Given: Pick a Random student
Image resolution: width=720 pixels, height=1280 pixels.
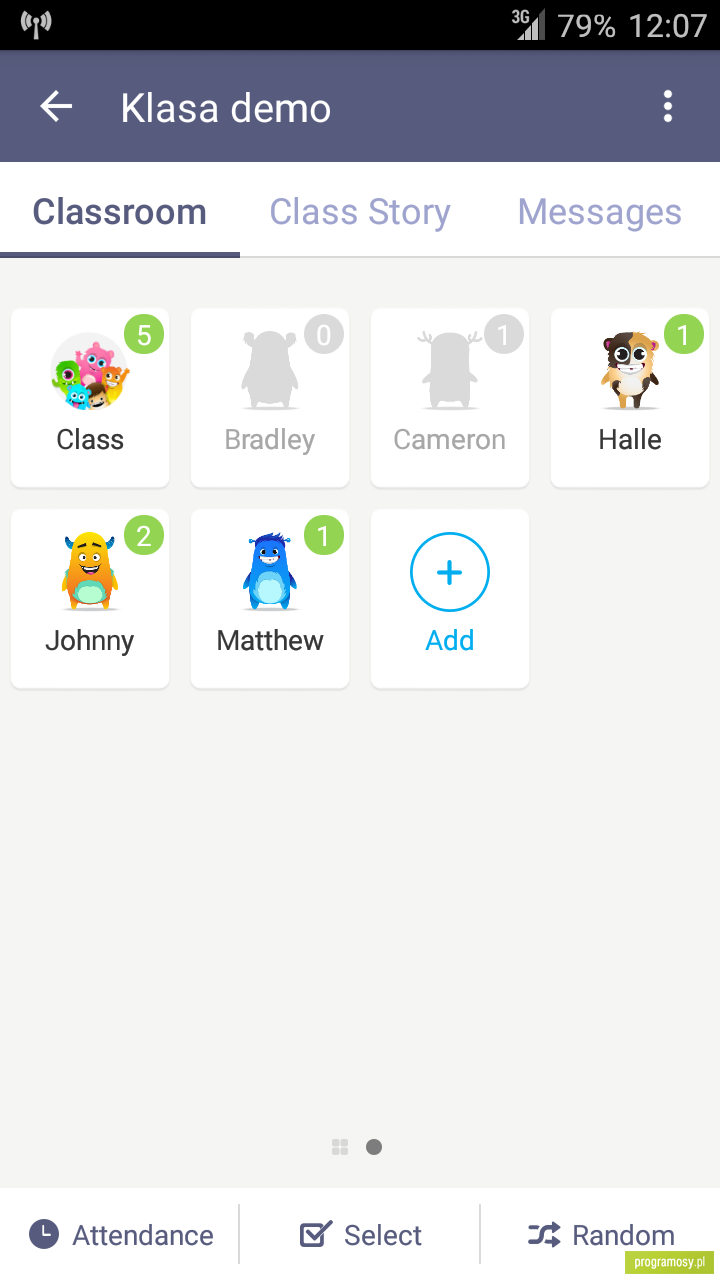Looking at the screenshot, I should 600,1235.
